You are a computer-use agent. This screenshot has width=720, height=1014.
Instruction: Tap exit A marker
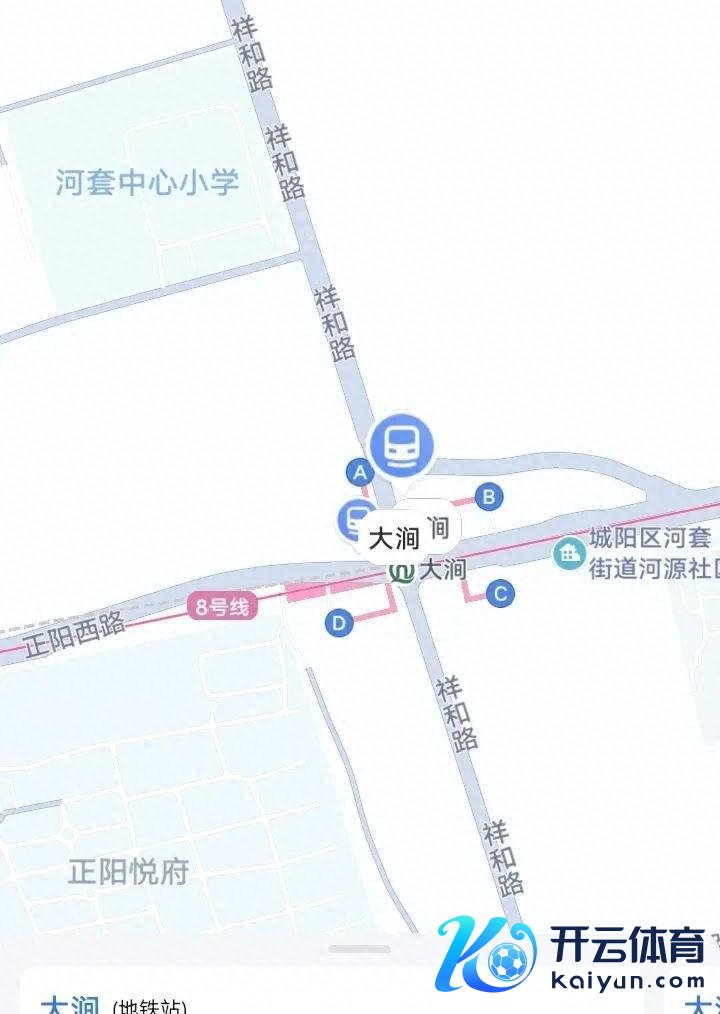click(358, 471)
